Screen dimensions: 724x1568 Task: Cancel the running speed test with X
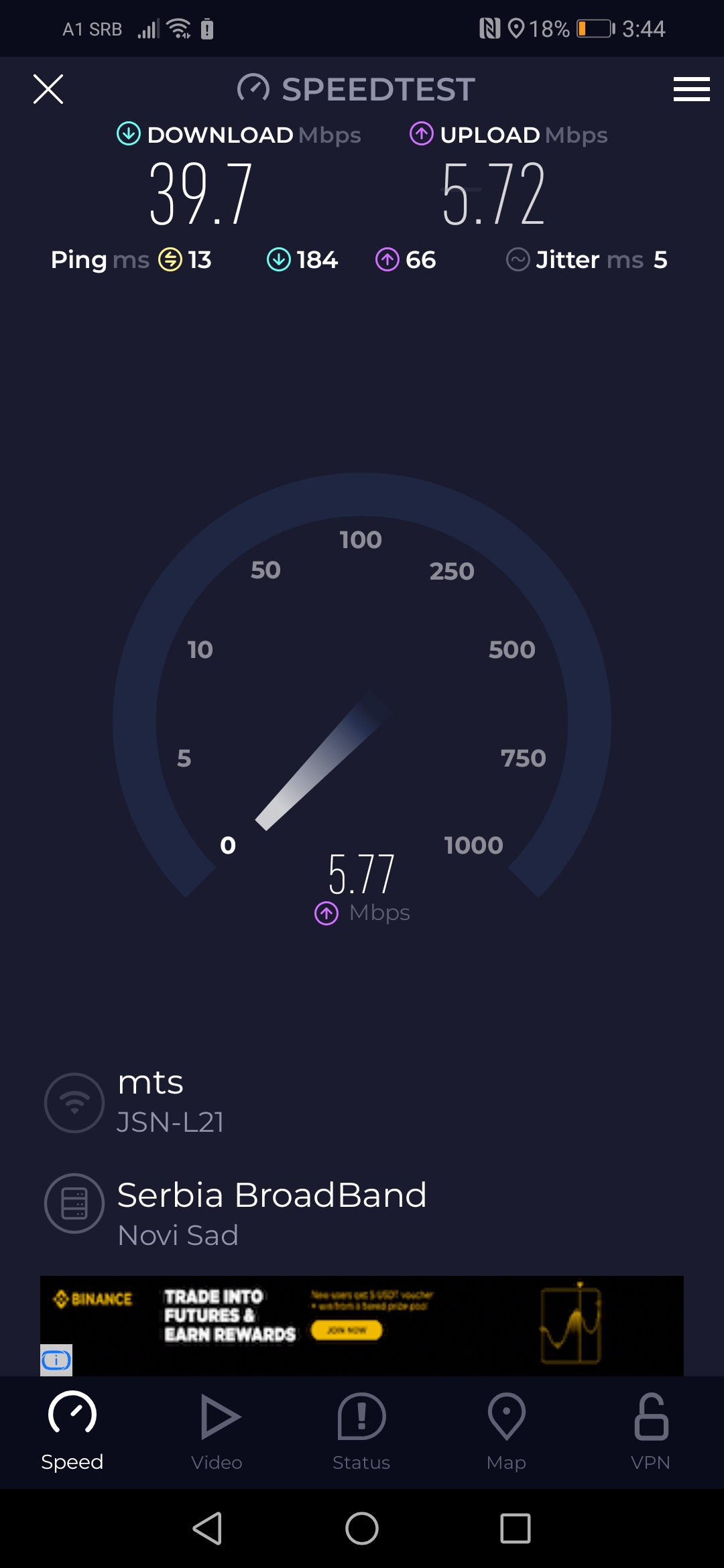48,89
